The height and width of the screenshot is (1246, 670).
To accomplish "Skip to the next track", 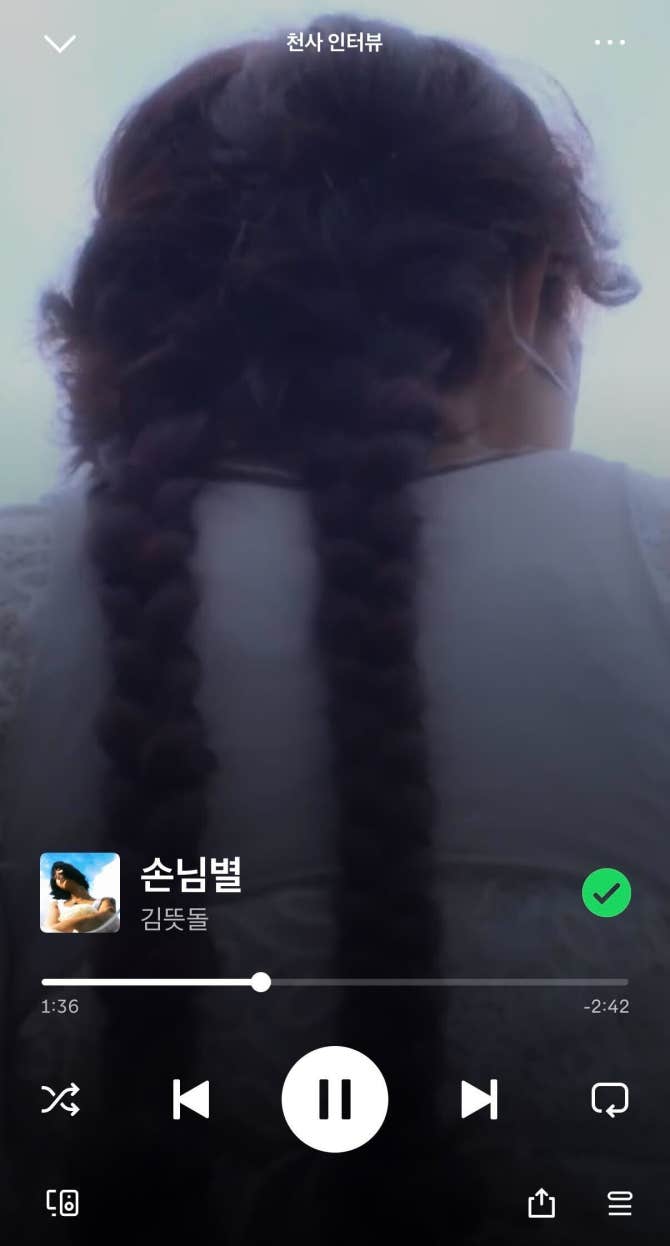I will [479, 1100].
